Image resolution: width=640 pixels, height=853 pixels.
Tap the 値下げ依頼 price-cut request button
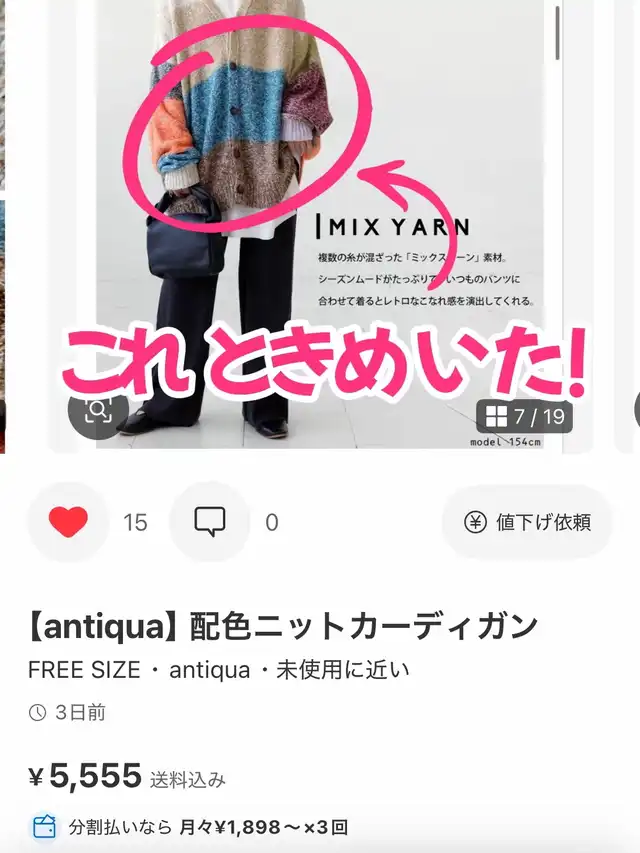click(x=527, y=522)
